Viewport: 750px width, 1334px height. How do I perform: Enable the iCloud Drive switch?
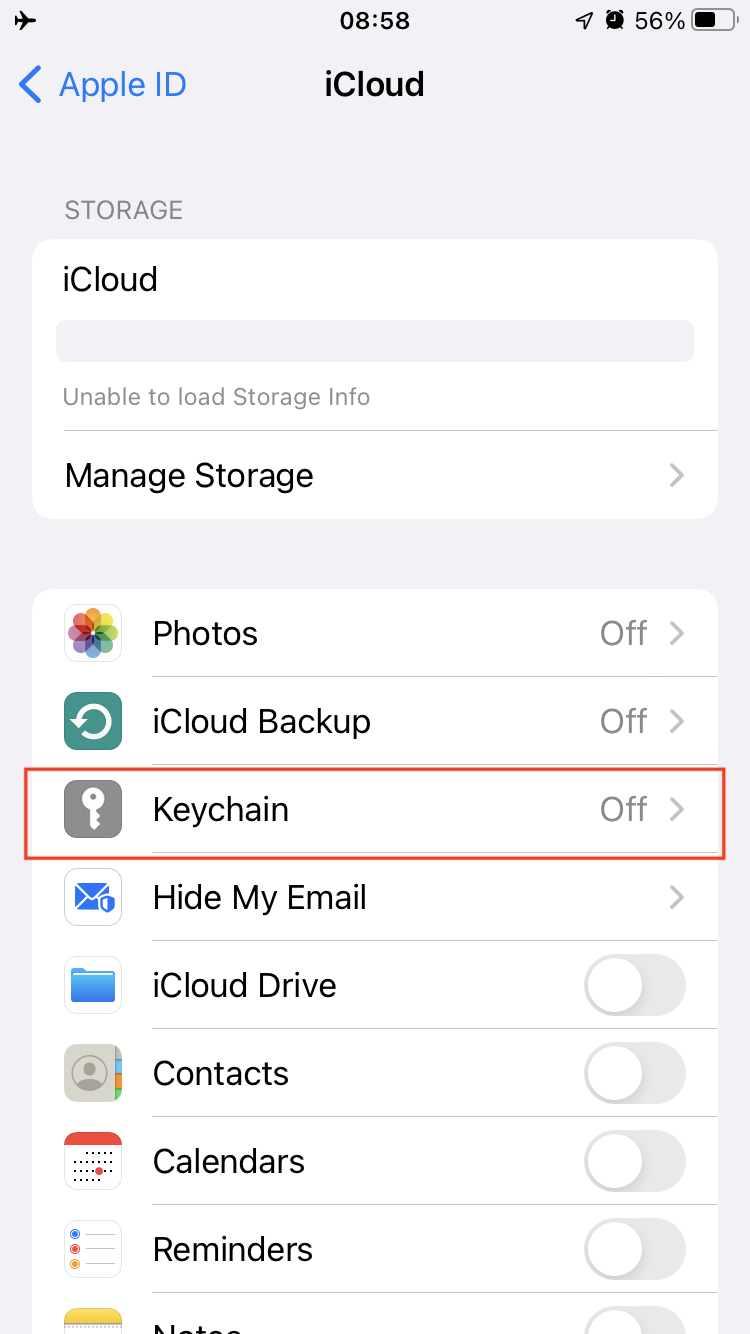pyautogui.click(x=635, y=985)
